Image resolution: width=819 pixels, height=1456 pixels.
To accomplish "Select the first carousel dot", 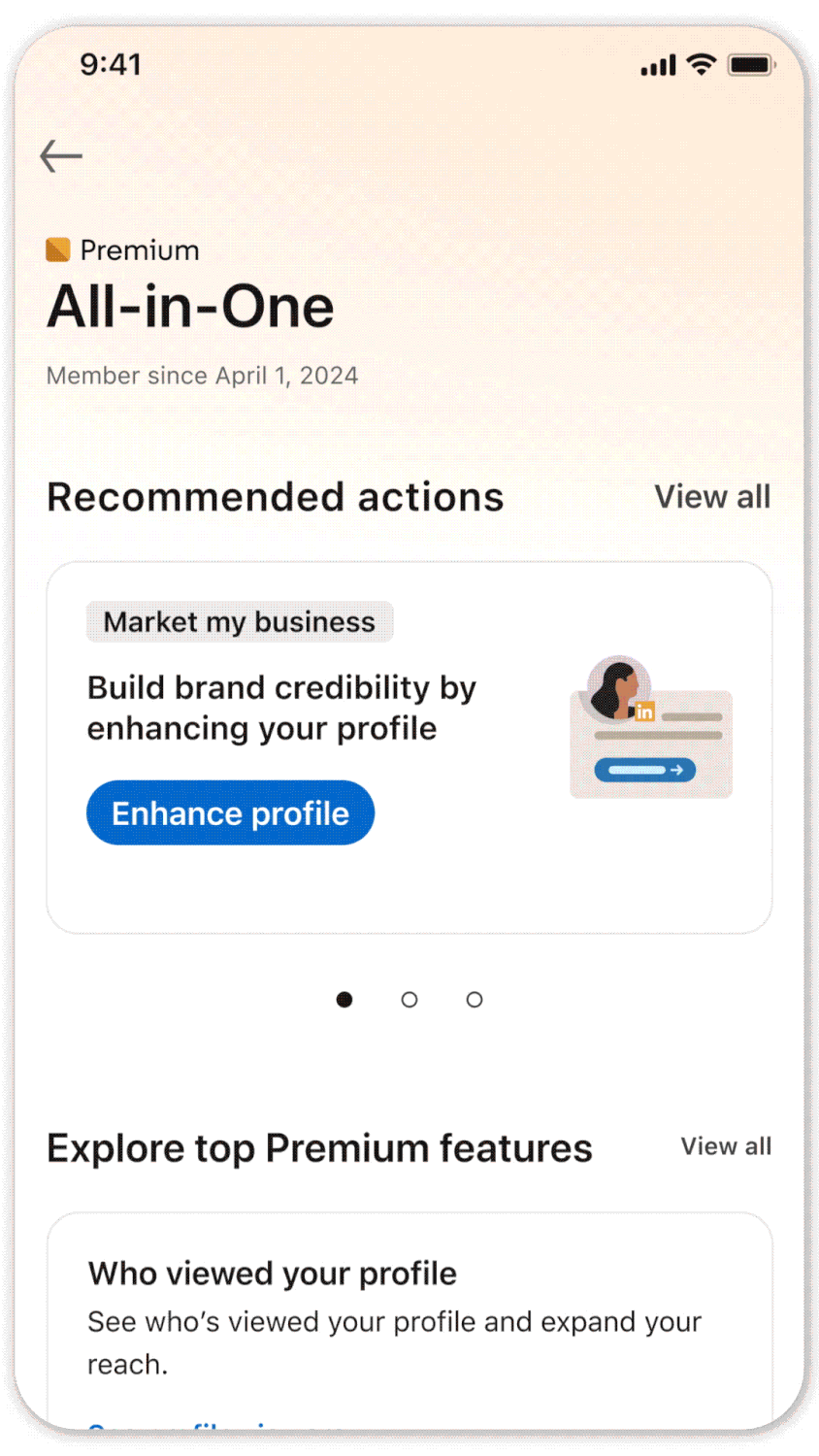I will point(344,999).
